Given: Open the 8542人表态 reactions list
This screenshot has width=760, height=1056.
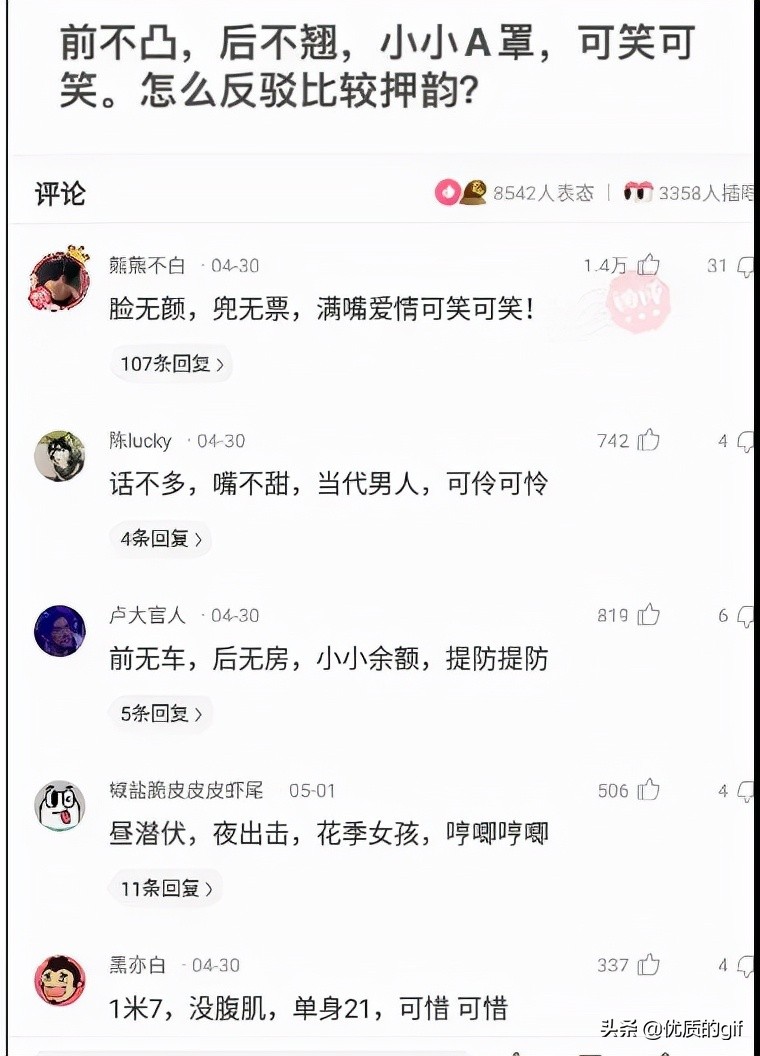Looking at the screenshot, I should (515, 193).
